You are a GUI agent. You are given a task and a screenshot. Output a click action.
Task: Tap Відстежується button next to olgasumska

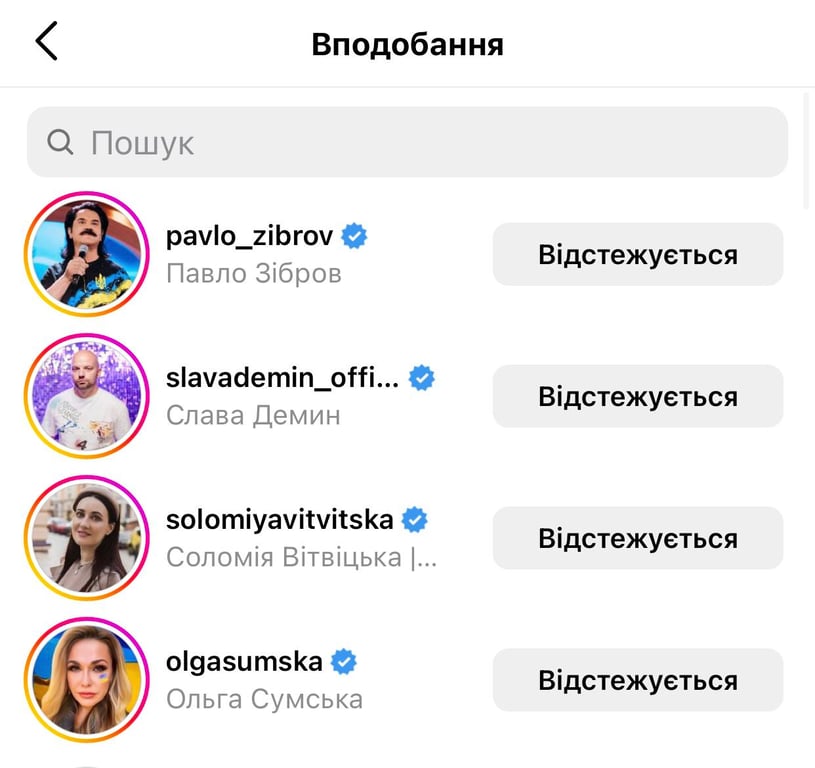coord(638,680)
